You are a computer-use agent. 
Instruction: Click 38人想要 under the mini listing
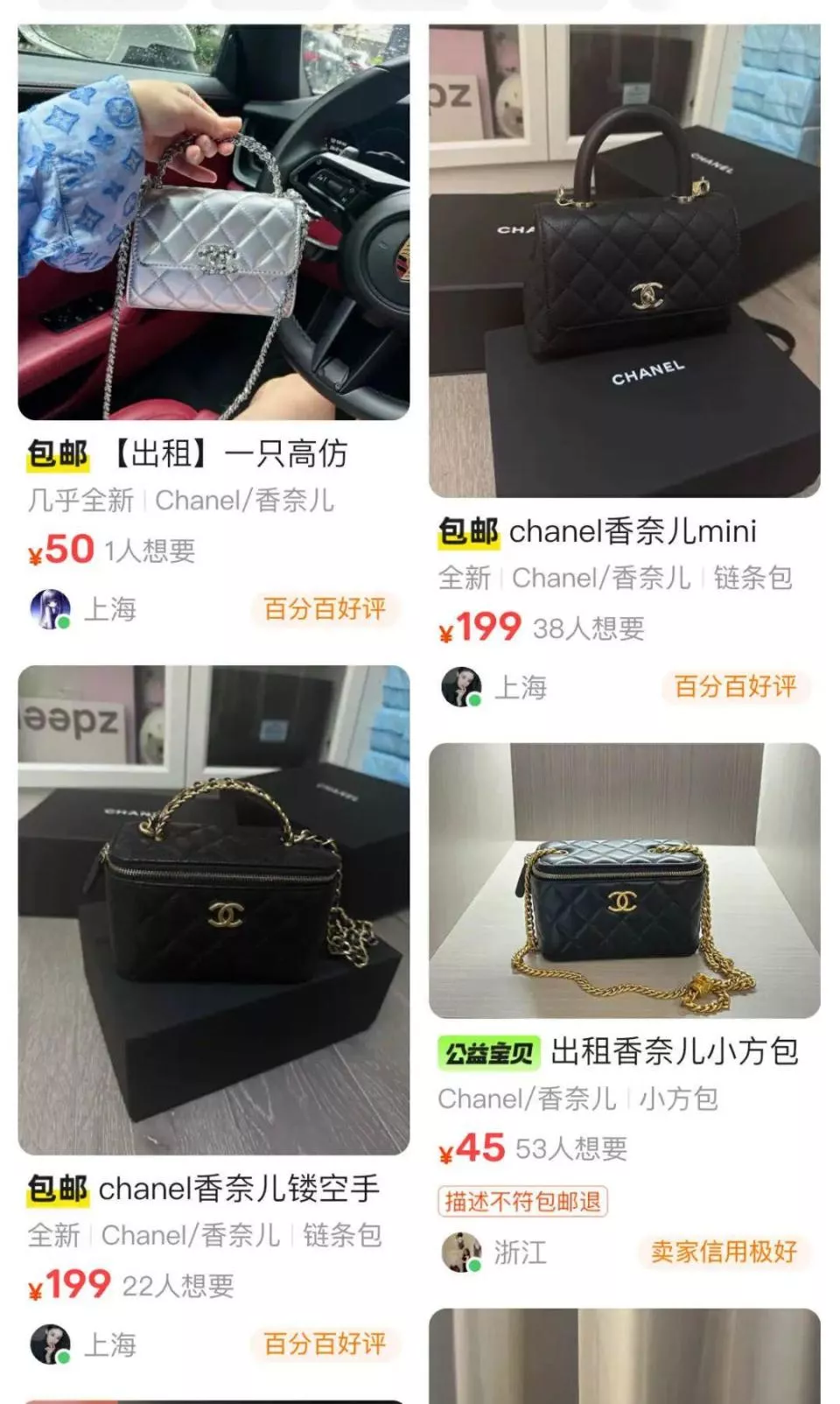(590, 628)
